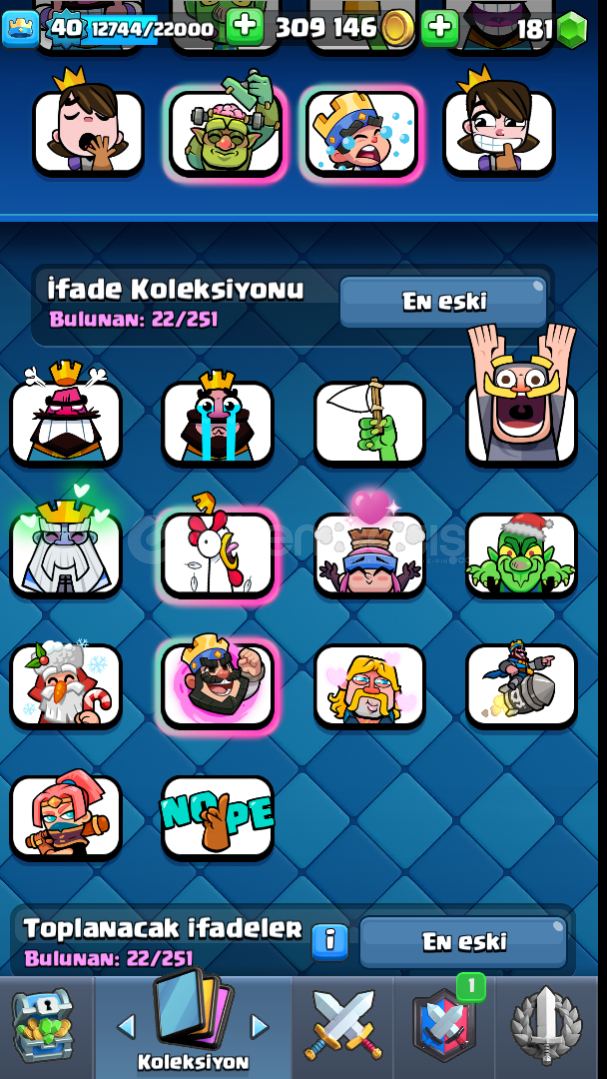Select the Santa hat goblin emote
The width and height of the screenshot is (607, 1079).
point(522,554)
